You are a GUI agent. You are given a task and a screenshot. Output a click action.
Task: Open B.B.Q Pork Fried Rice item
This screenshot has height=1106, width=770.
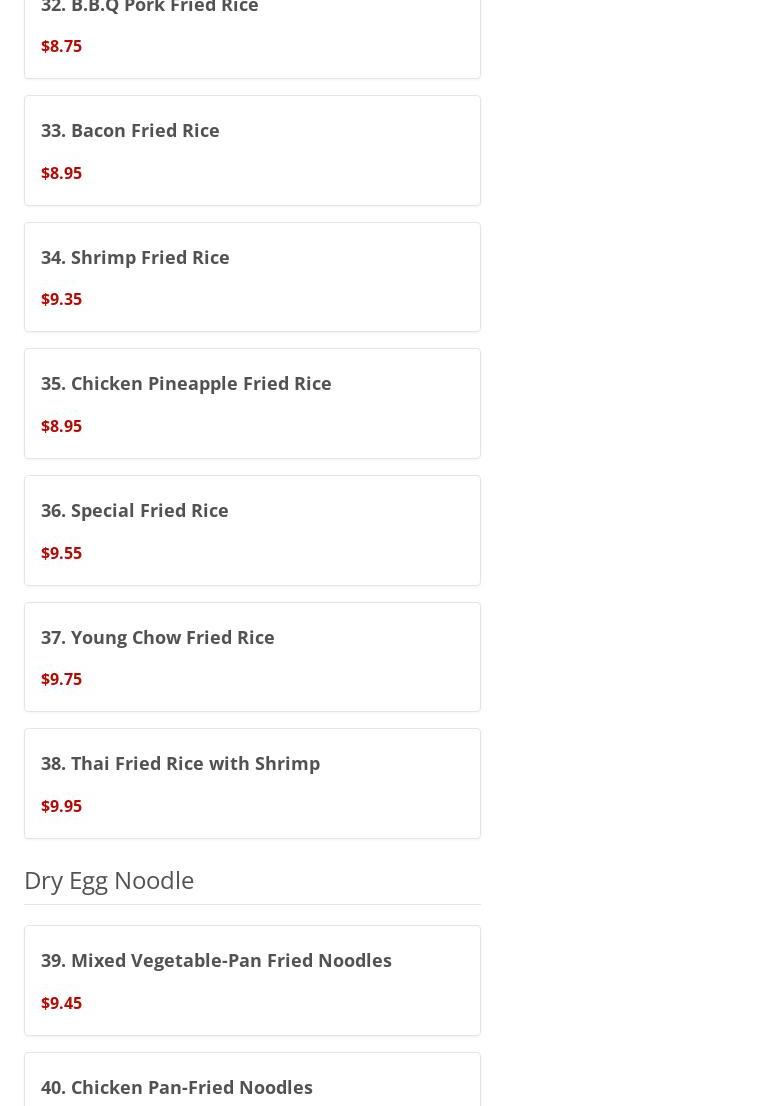pos(251,30)
